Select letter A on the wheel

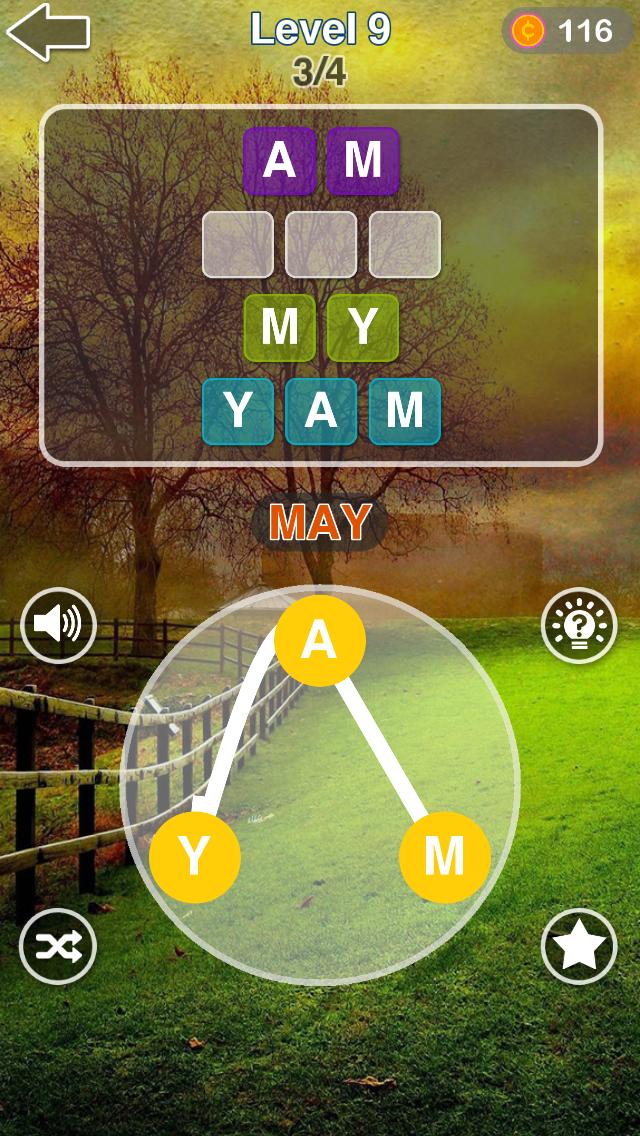[319, 641]
